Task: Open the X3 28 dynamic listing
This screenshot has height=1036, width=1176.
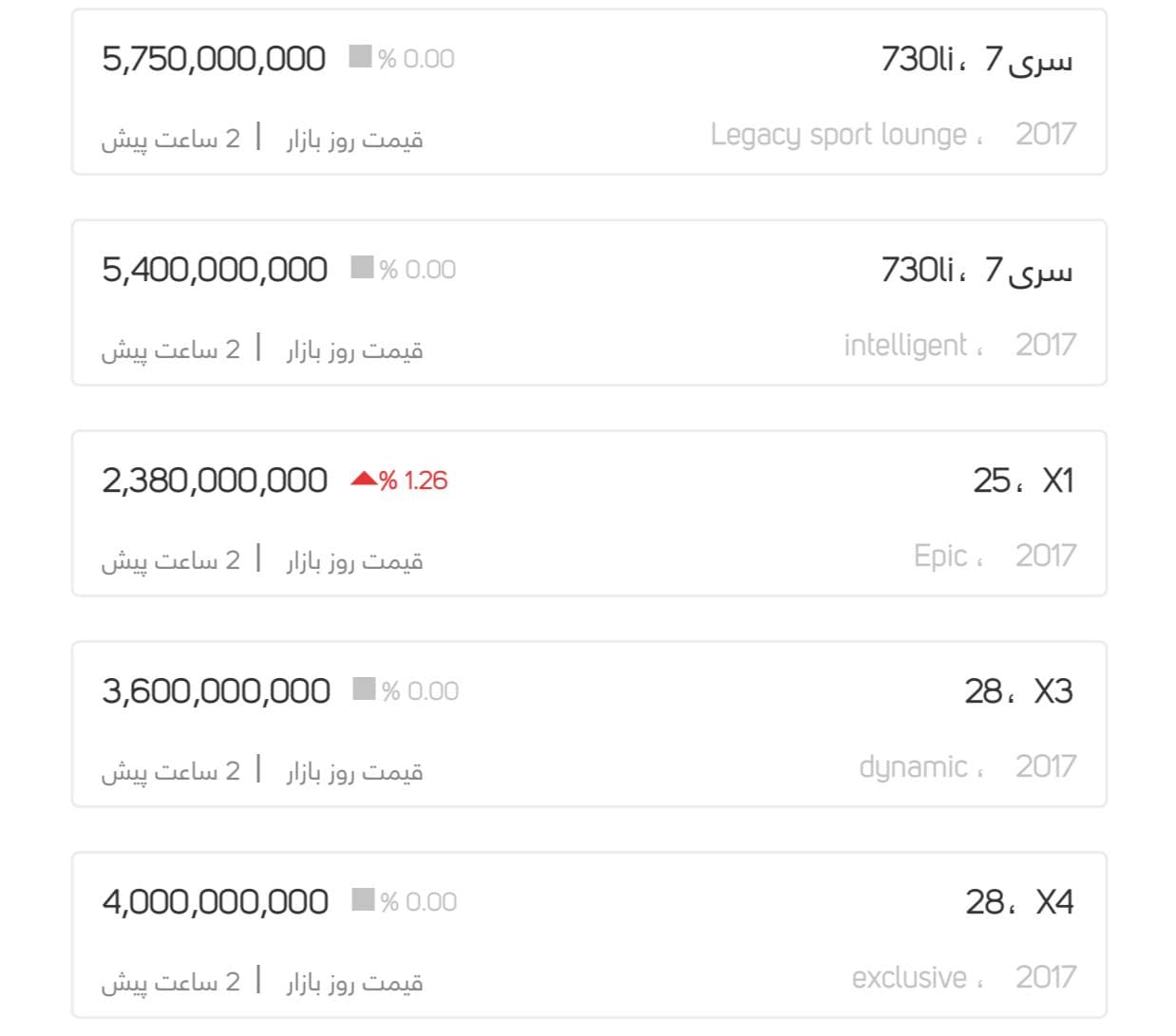Action: pyautogui.click(x=589, y=725)
